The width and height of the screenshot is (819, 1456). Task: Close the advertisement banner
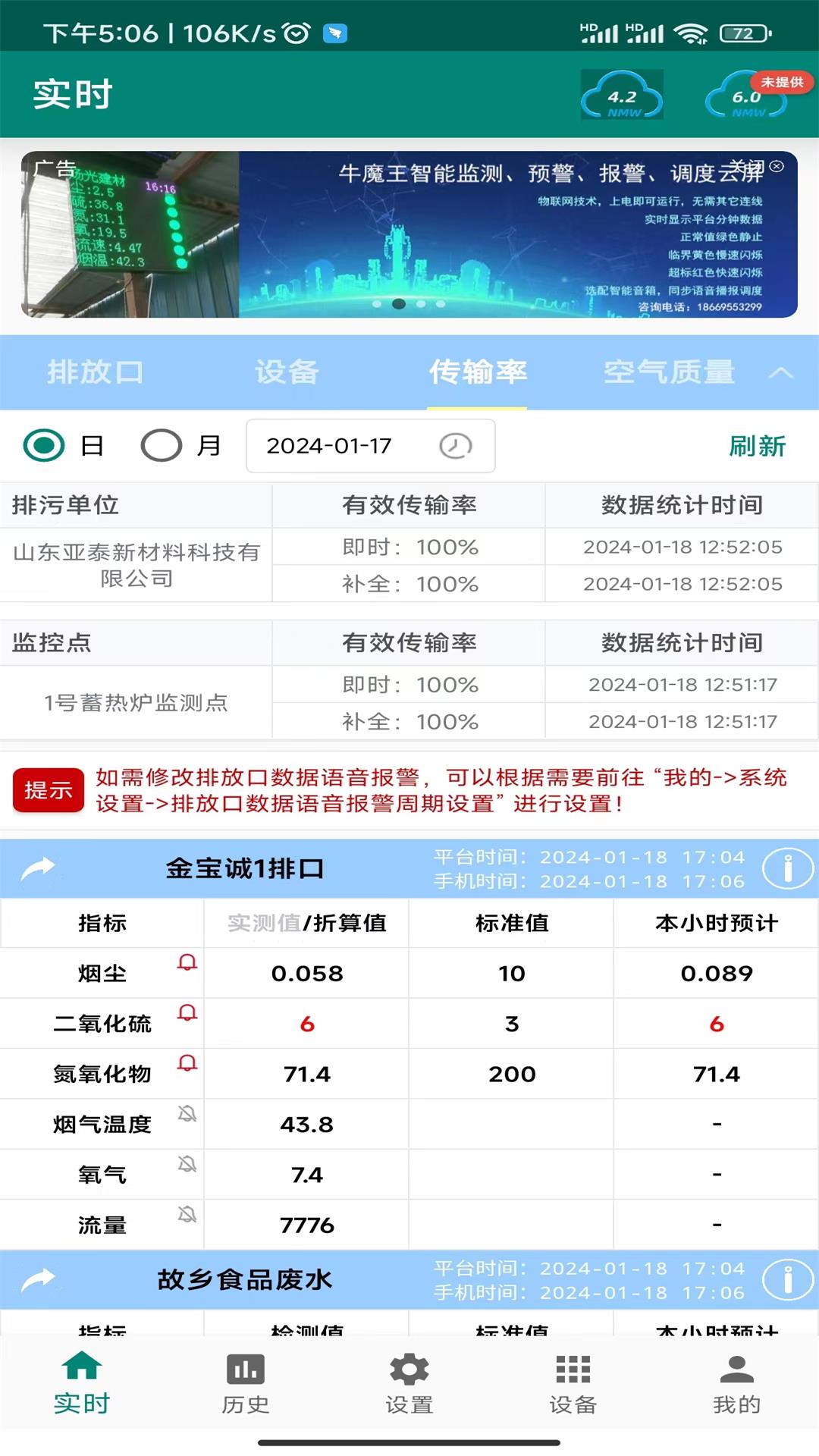(x=776, y=166)
